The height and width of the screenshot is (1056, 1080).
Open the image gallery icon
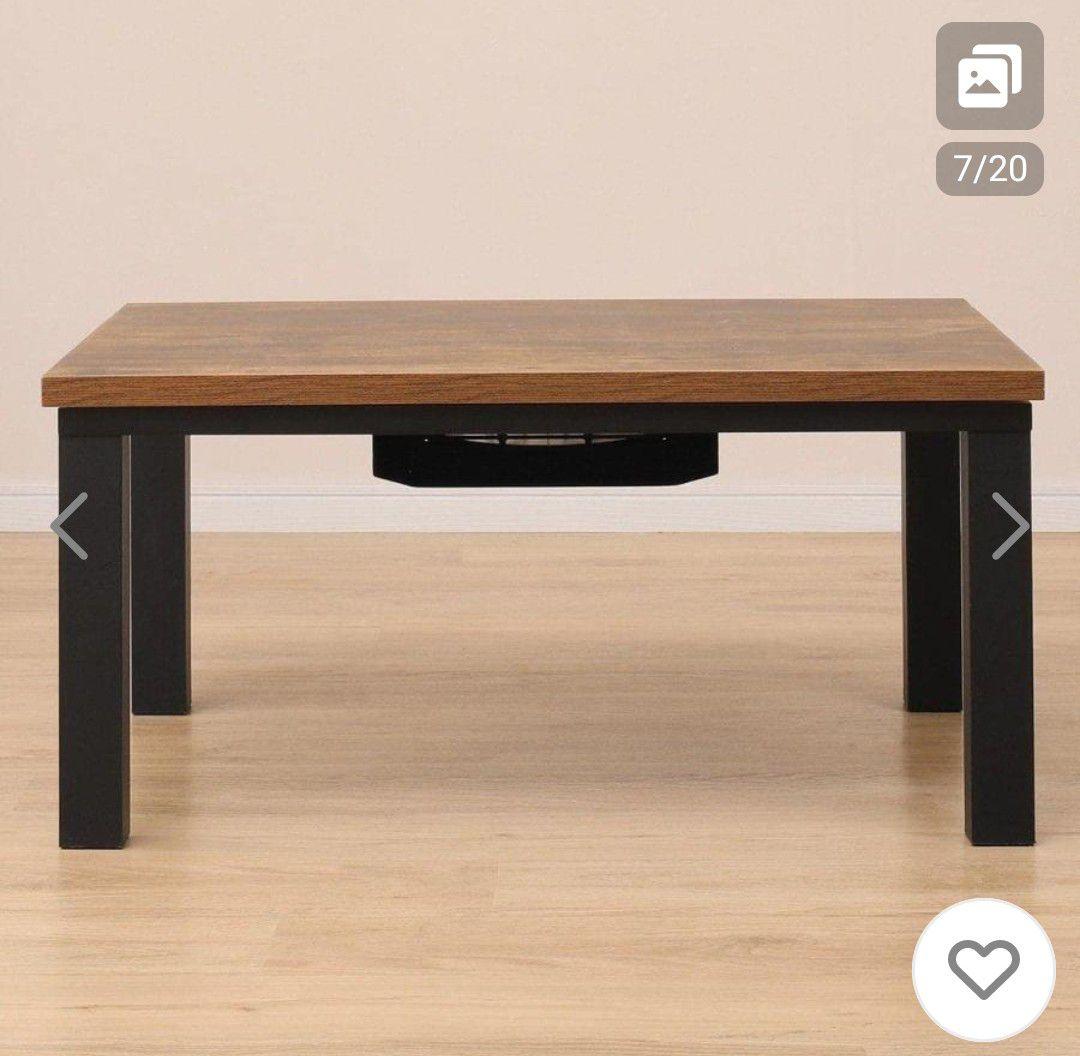(989, 77)
